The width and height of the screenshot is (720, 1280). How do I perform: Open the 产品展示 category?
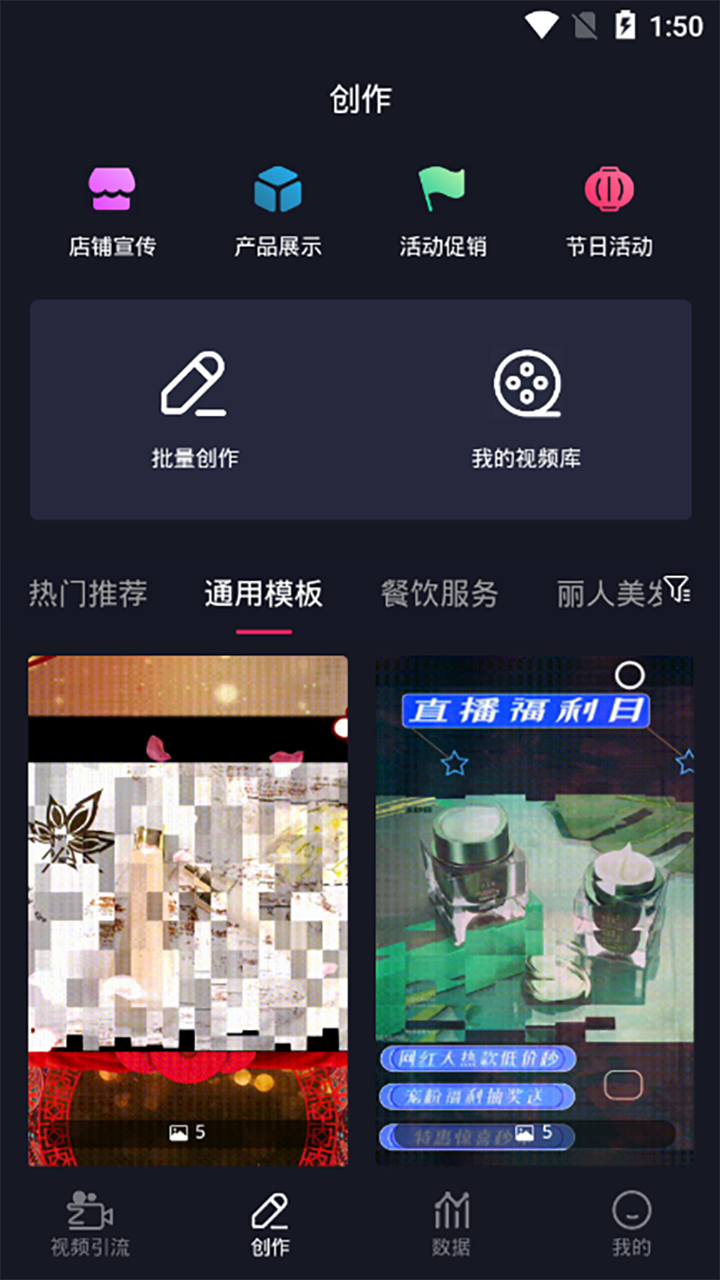point(277,211)
